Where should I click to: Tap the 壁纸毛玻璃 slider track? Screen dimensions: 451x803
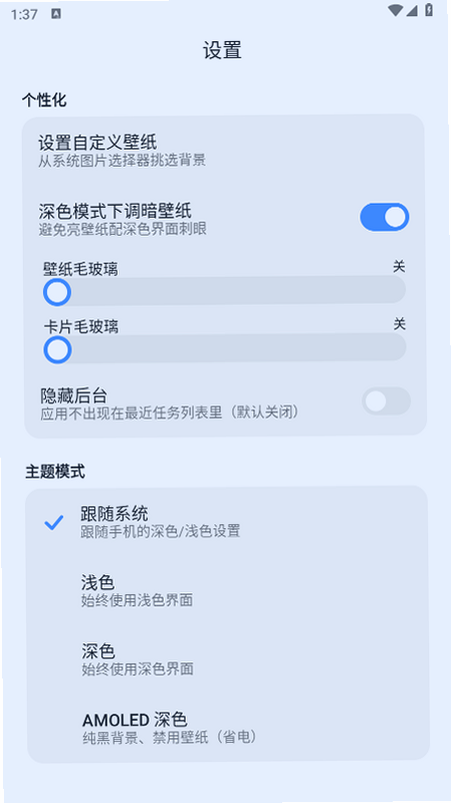[224, 291]
